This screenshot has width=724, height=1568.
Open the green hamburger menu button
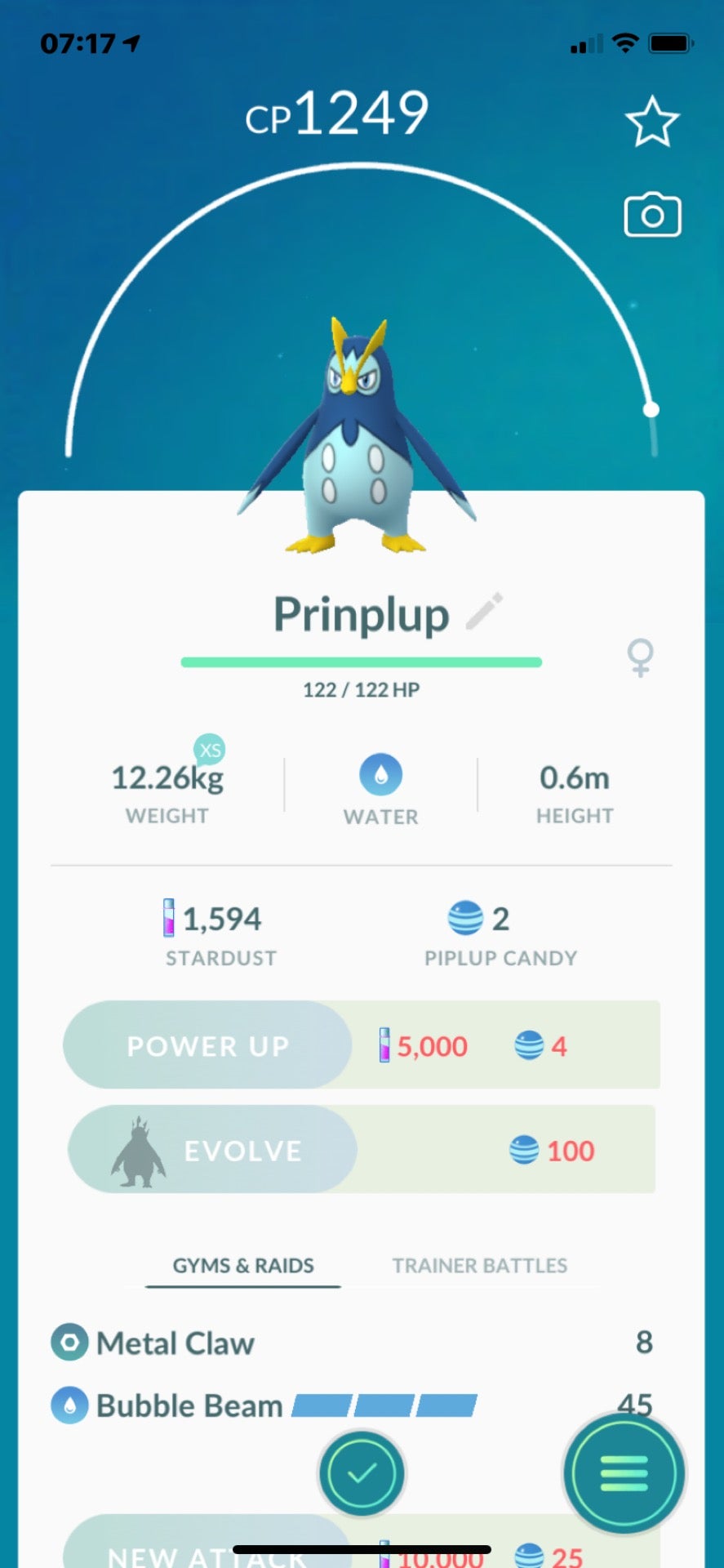click(624, 1473)
